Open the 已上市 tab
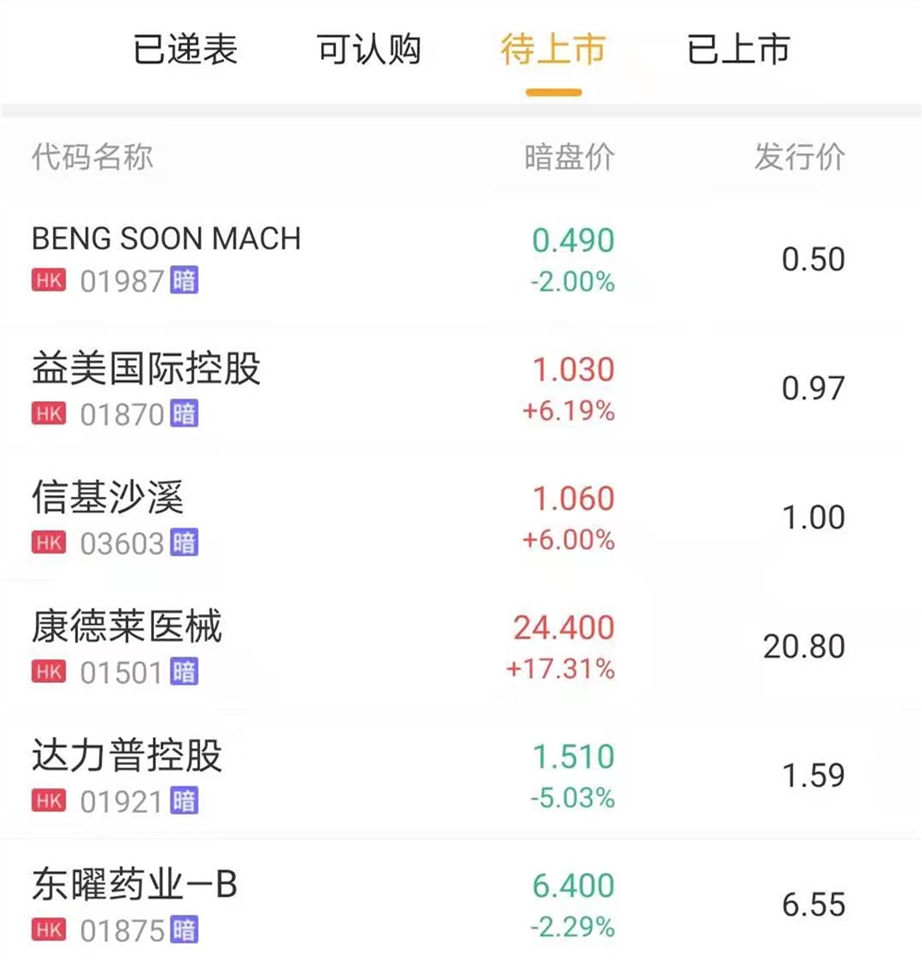This screenshot has width=922, height=960. [x=738, y=50]
